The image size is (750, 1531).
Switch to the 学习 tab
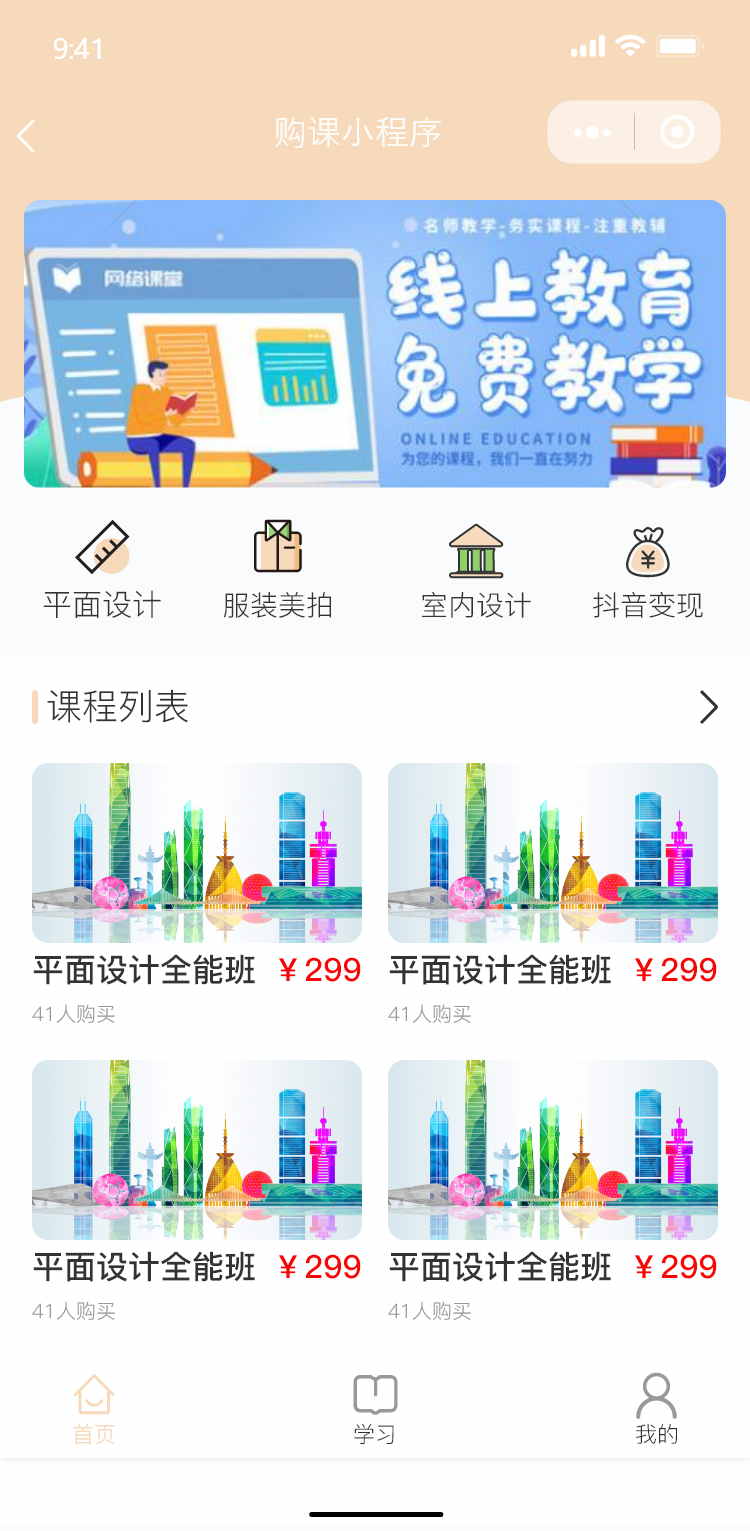click(375, 1408)
